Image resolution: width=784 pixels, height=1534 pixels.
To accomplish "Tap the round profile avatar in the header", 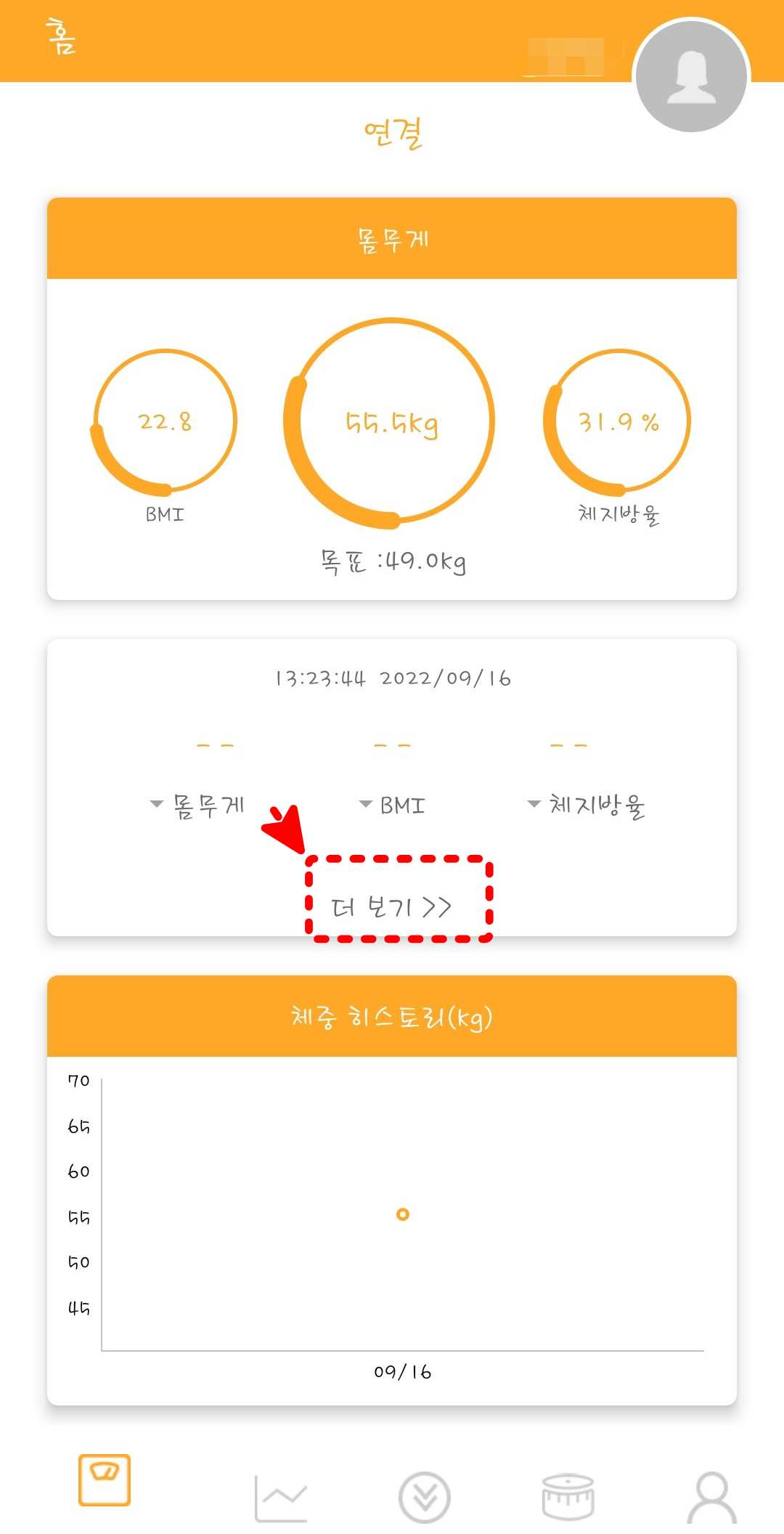I will coord(692,73).
